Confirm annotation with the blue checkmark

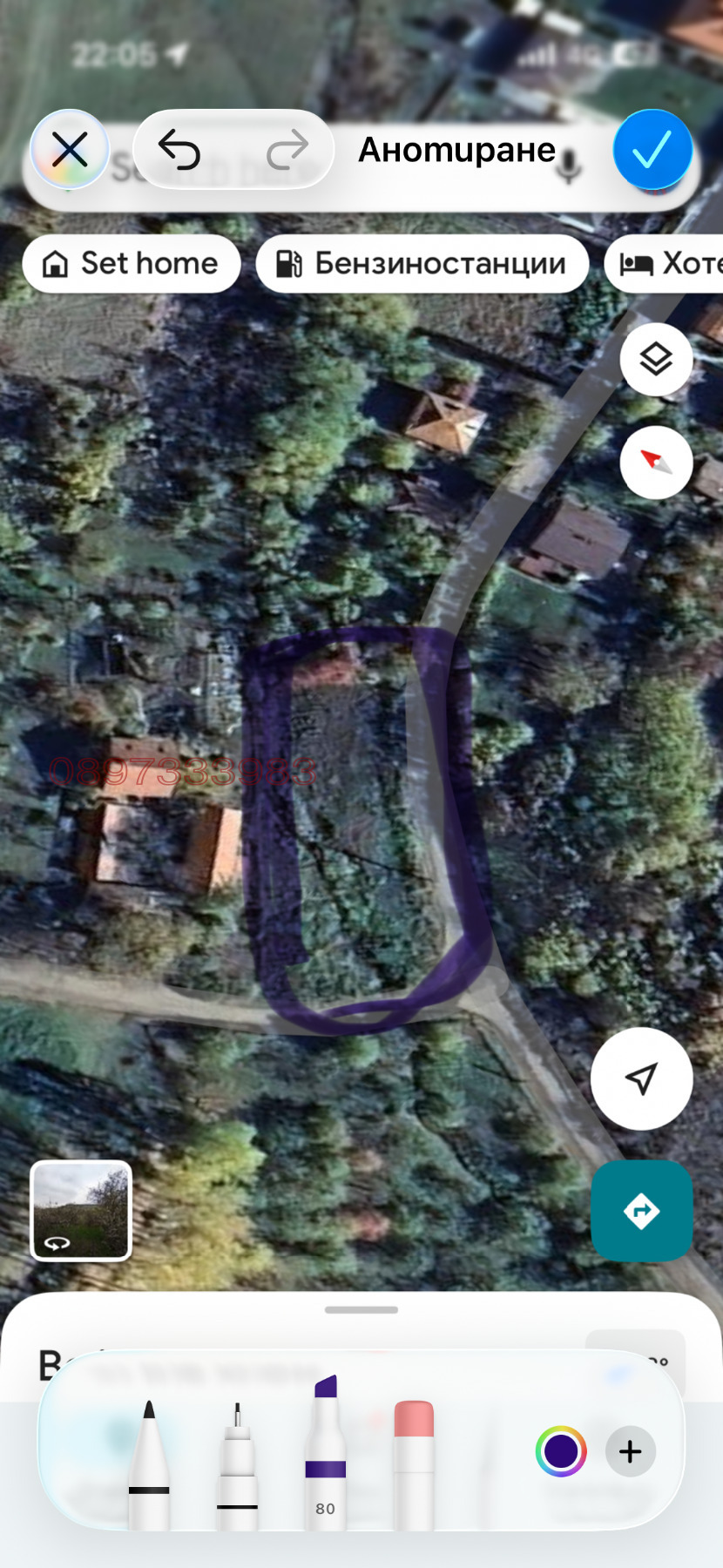[x=652, y=149]
